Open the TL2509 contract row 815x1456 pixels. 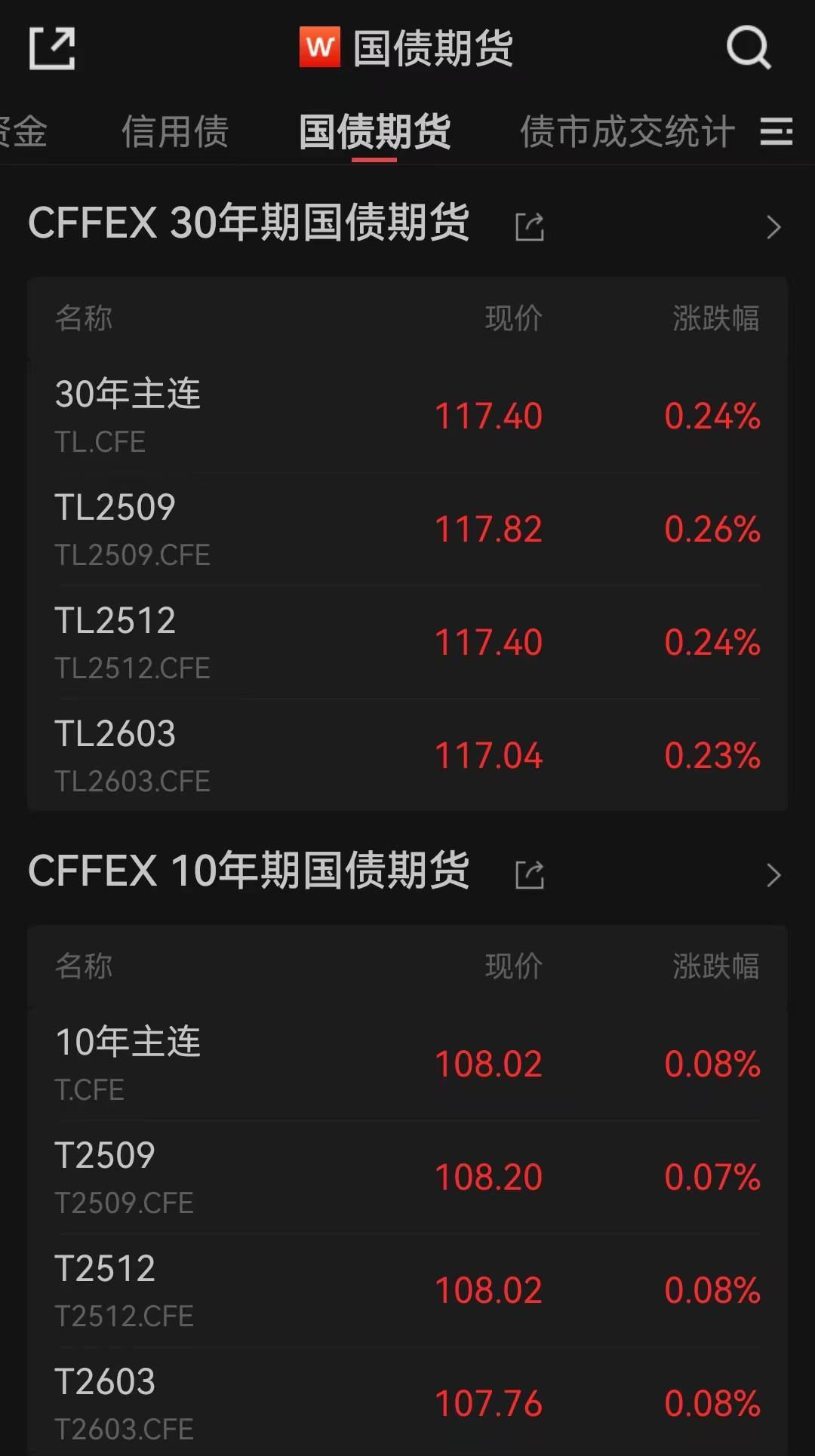[x=407, y=530]
